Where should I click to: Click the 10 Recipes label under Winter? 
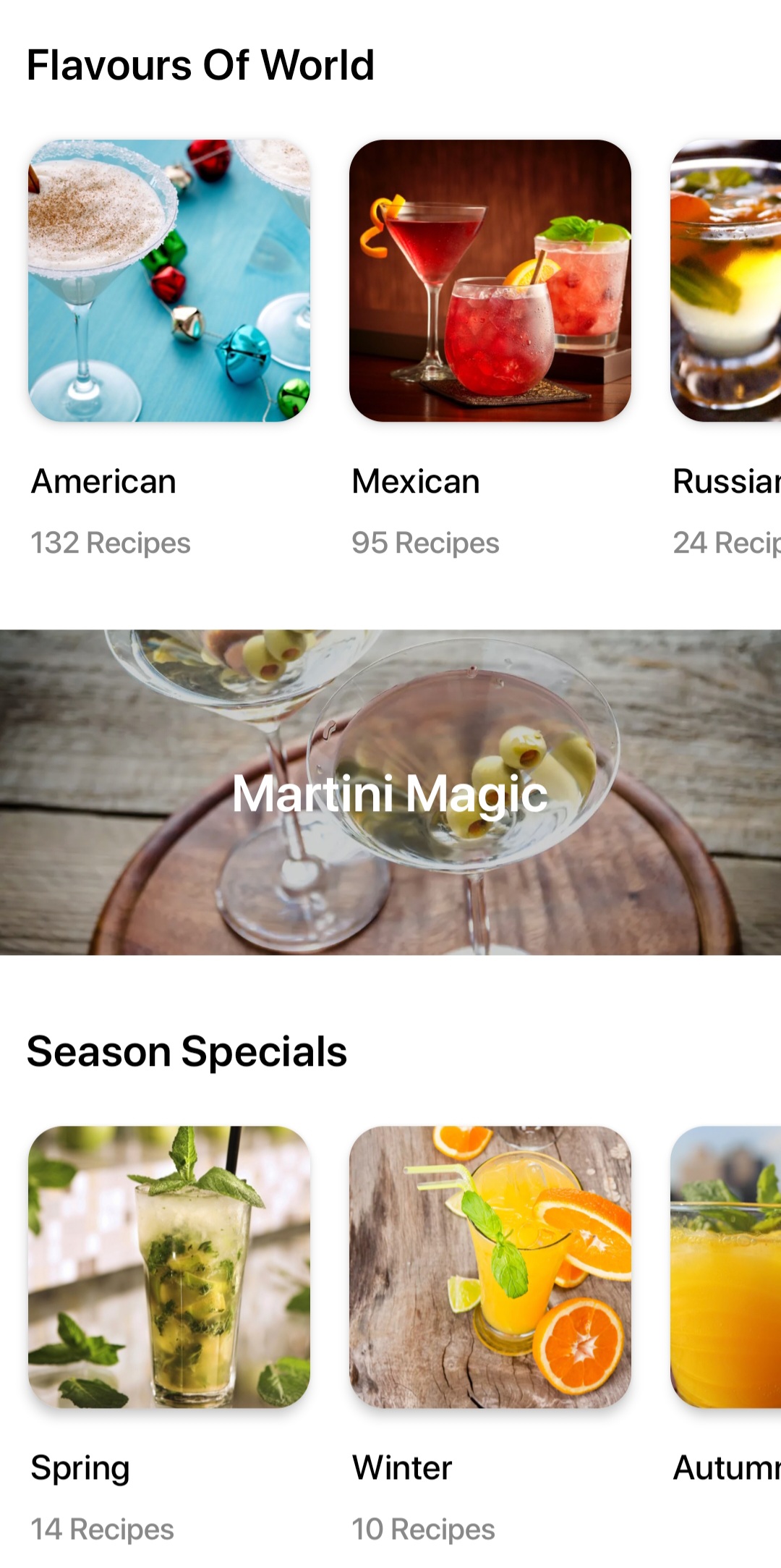pos(423,1529)
